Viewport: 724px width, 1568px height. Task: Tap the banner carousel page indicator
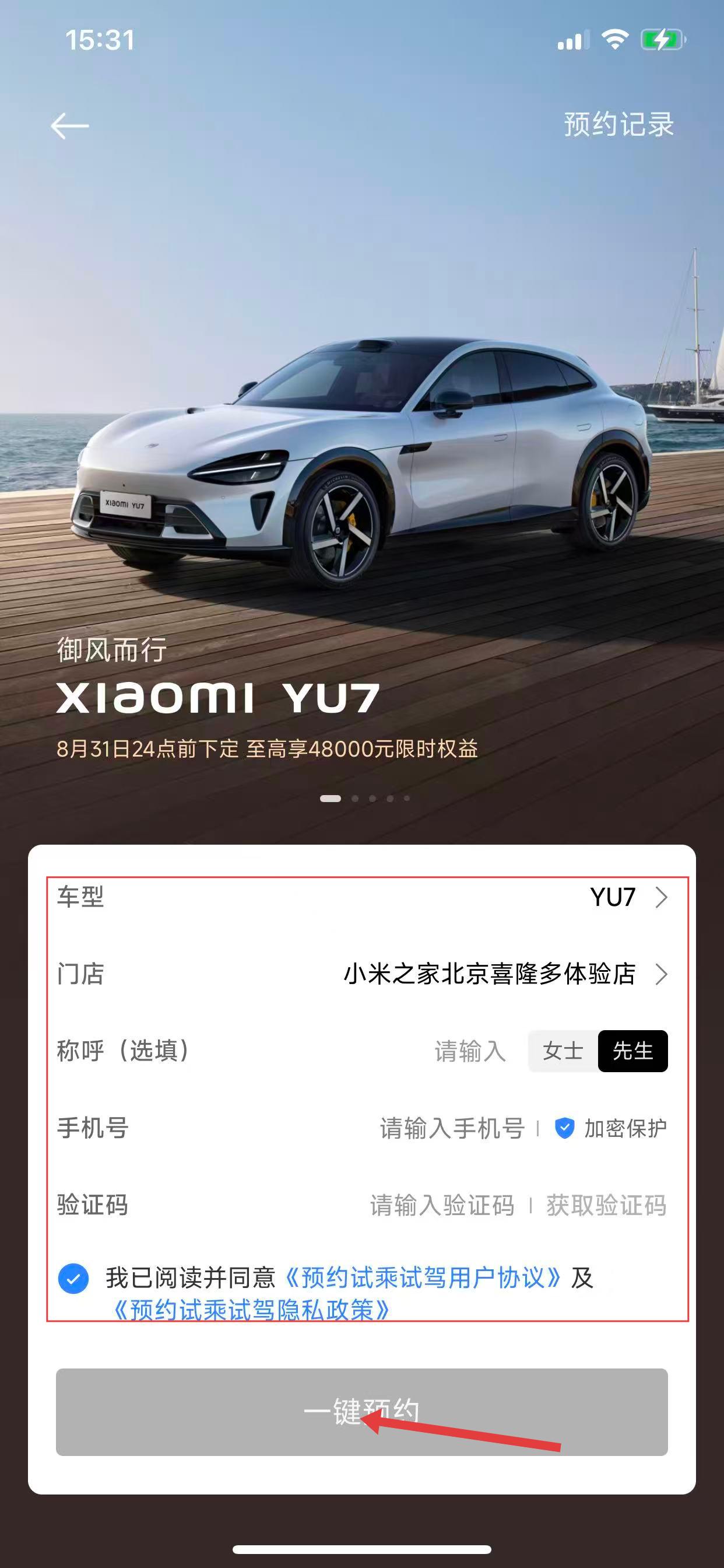point(364,799)
